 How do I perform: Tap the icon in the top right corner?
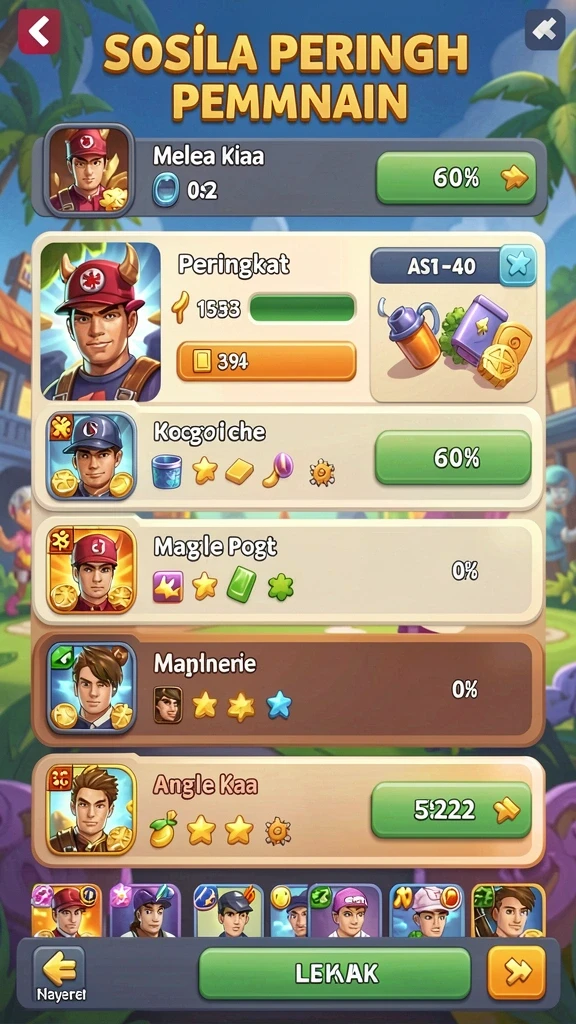[545, 29]
